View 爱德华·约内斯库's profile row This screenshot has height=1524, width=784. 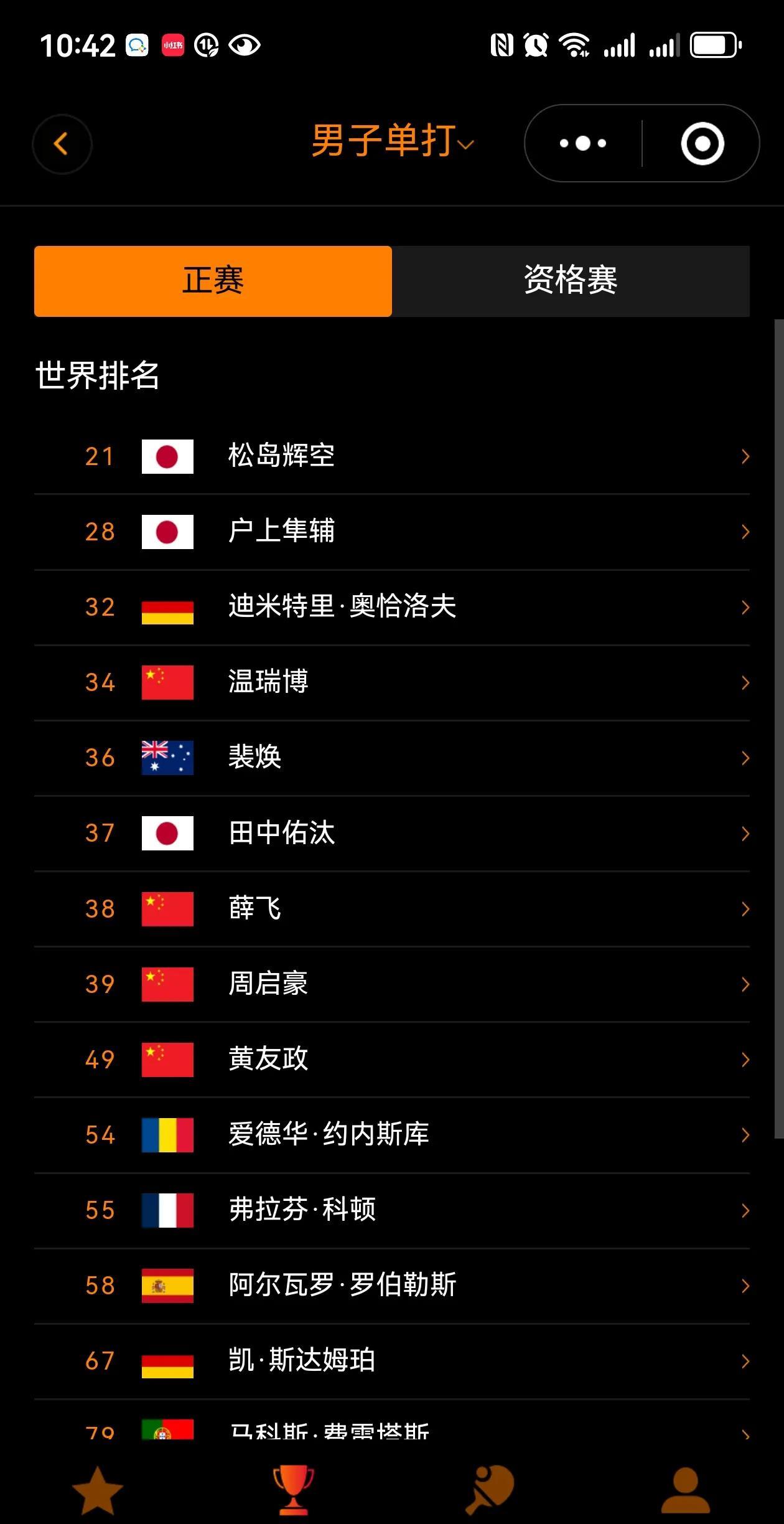(x=392, y=1135)
